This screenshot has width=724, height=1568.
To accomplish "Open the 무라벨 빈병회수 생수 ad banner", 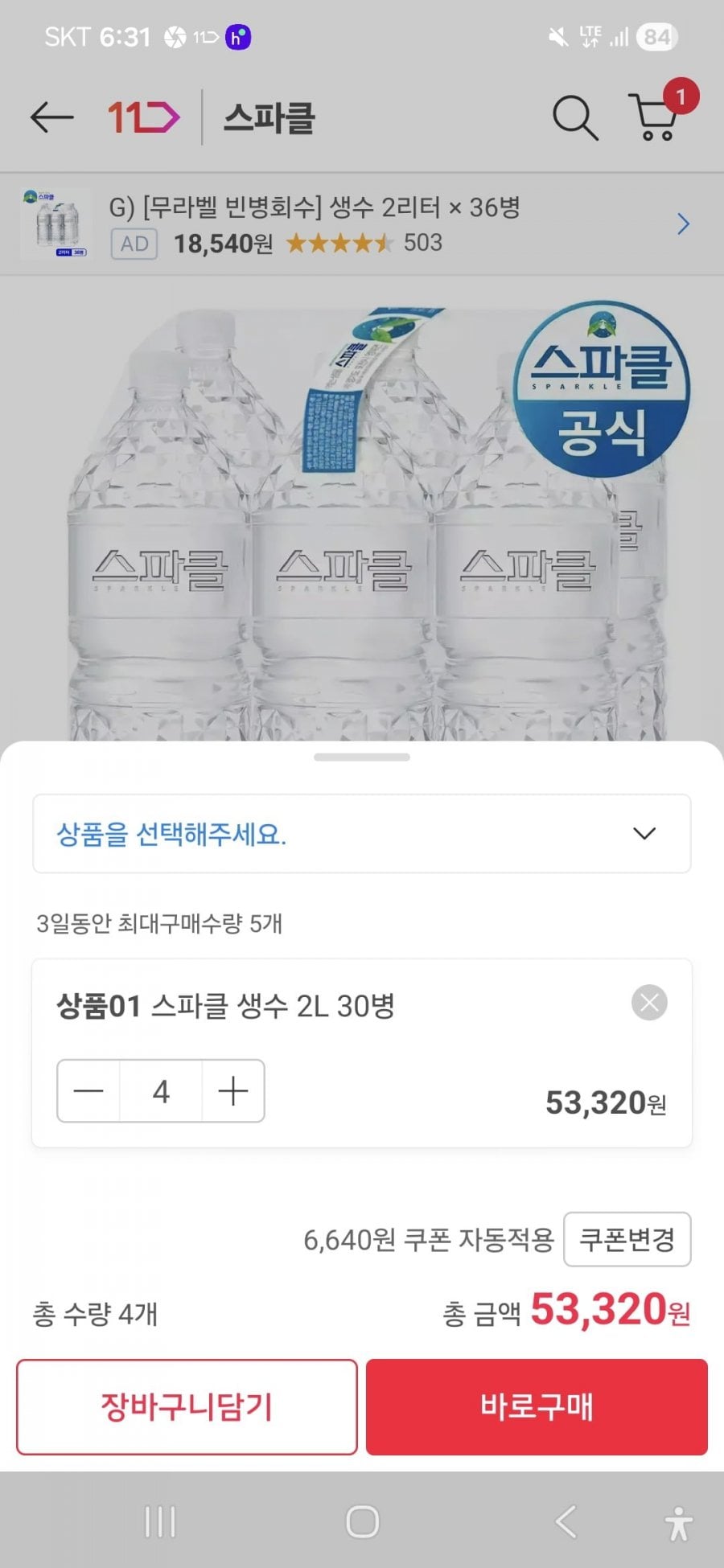I will [x=362, y=224].
